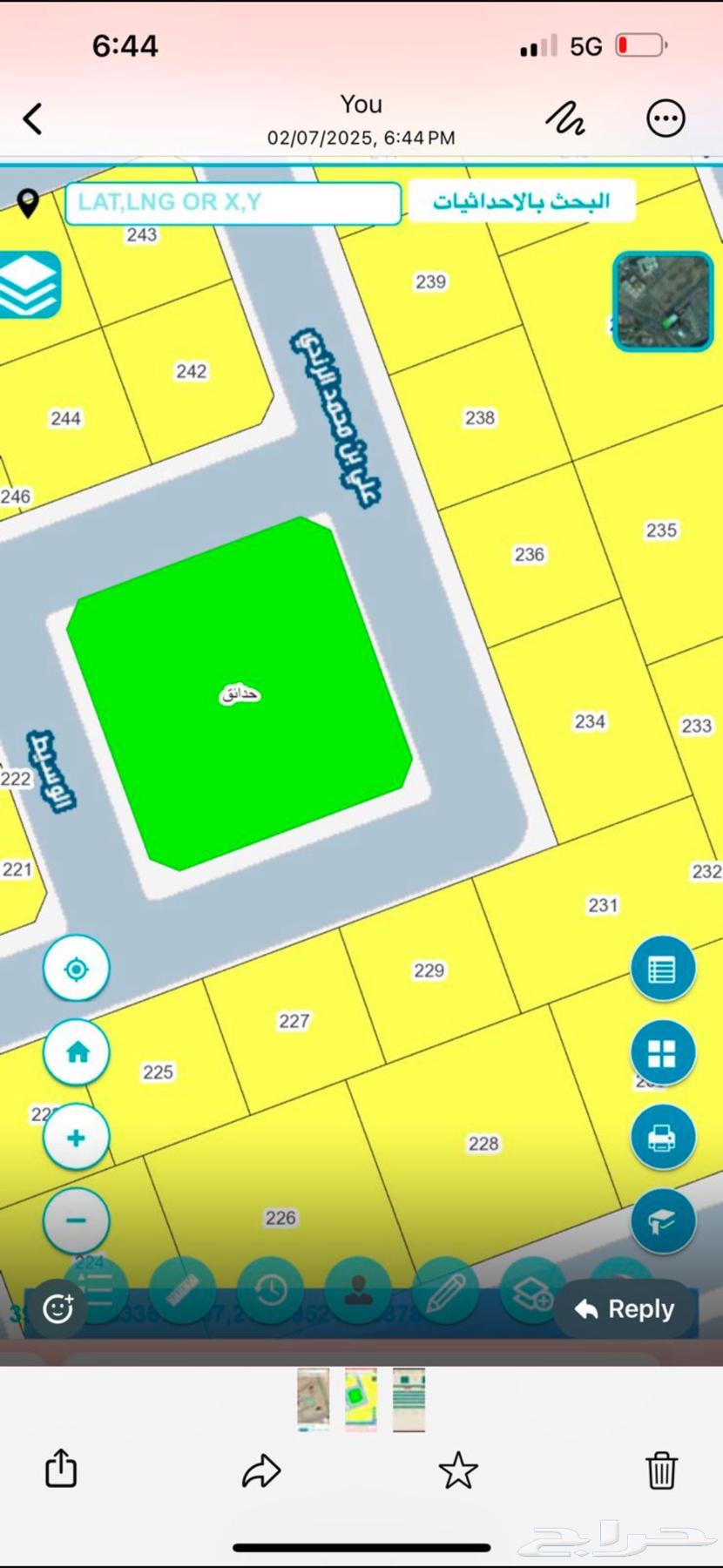The width and height of the screenshot is (723, 1568).
Task: React with an emoji
Action: 58,1308
